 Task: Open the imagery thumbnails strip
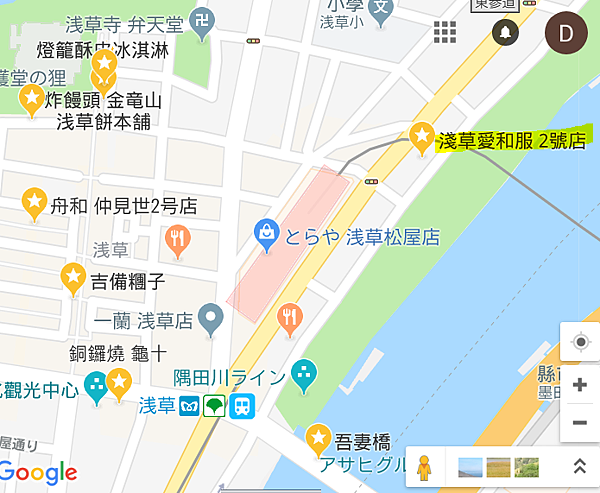coord(497,467)
